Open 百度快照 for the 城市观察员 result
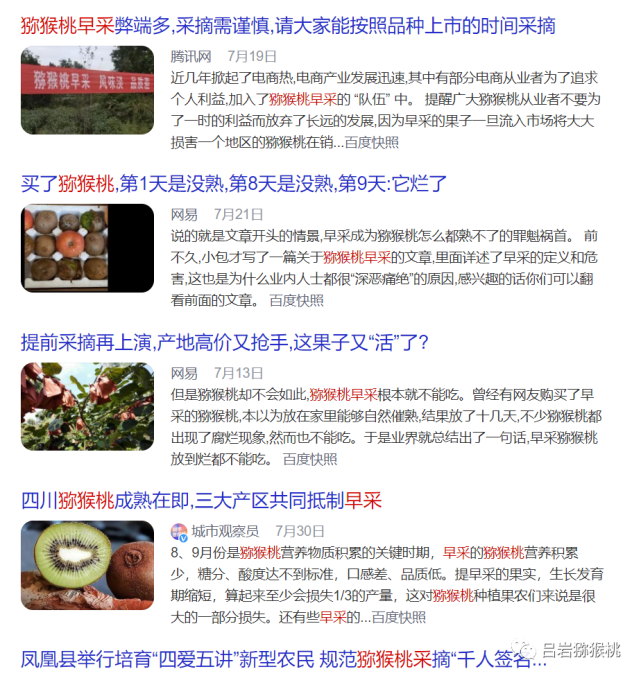The image size is (641, 678). [x=398, y=617]
